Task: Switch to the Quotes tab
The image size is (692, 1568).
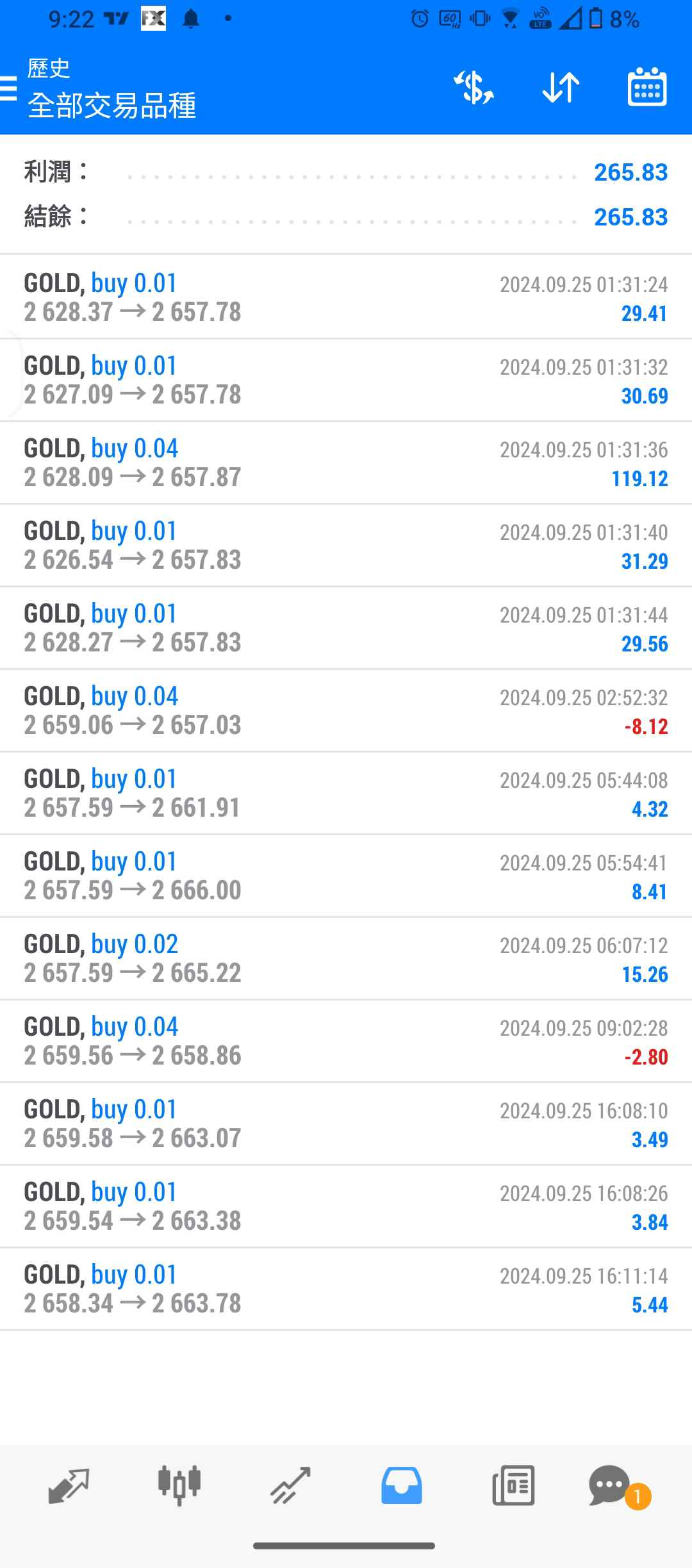Action: point(69,1485)
